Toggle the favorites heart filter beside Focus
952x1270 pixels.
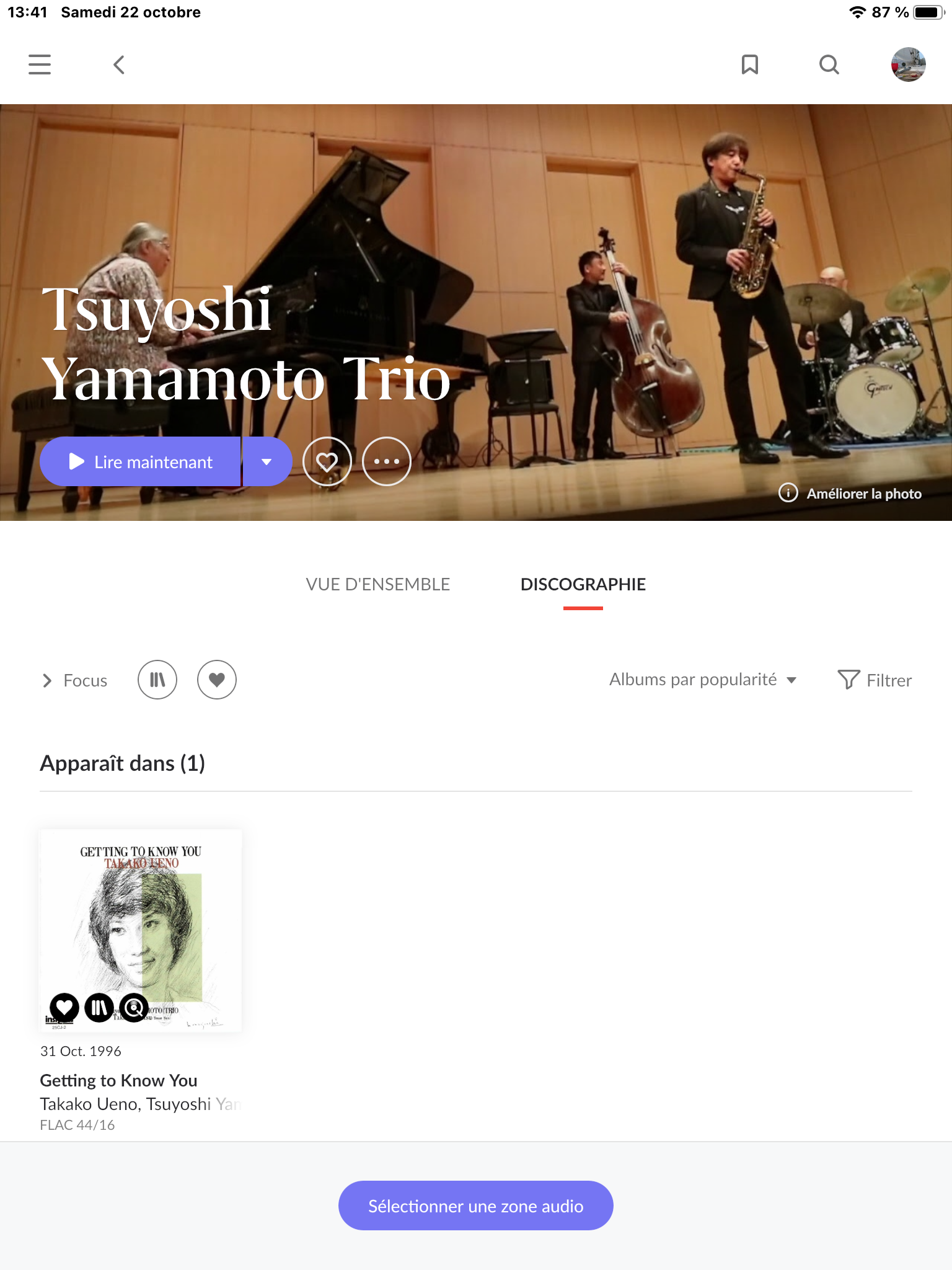click(x=217, y=680)
